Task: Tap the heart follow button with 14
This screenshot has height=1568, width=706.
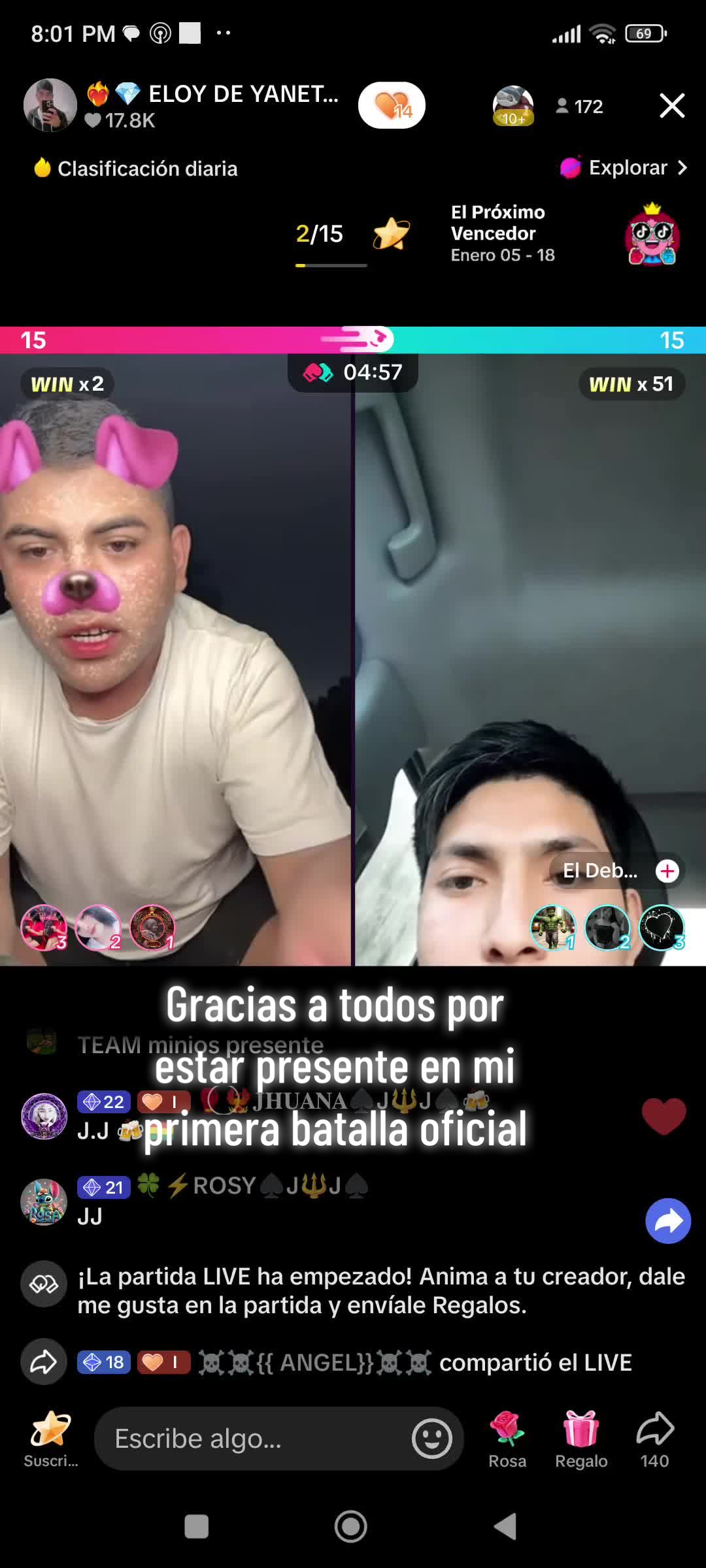Action: point(392,105)
